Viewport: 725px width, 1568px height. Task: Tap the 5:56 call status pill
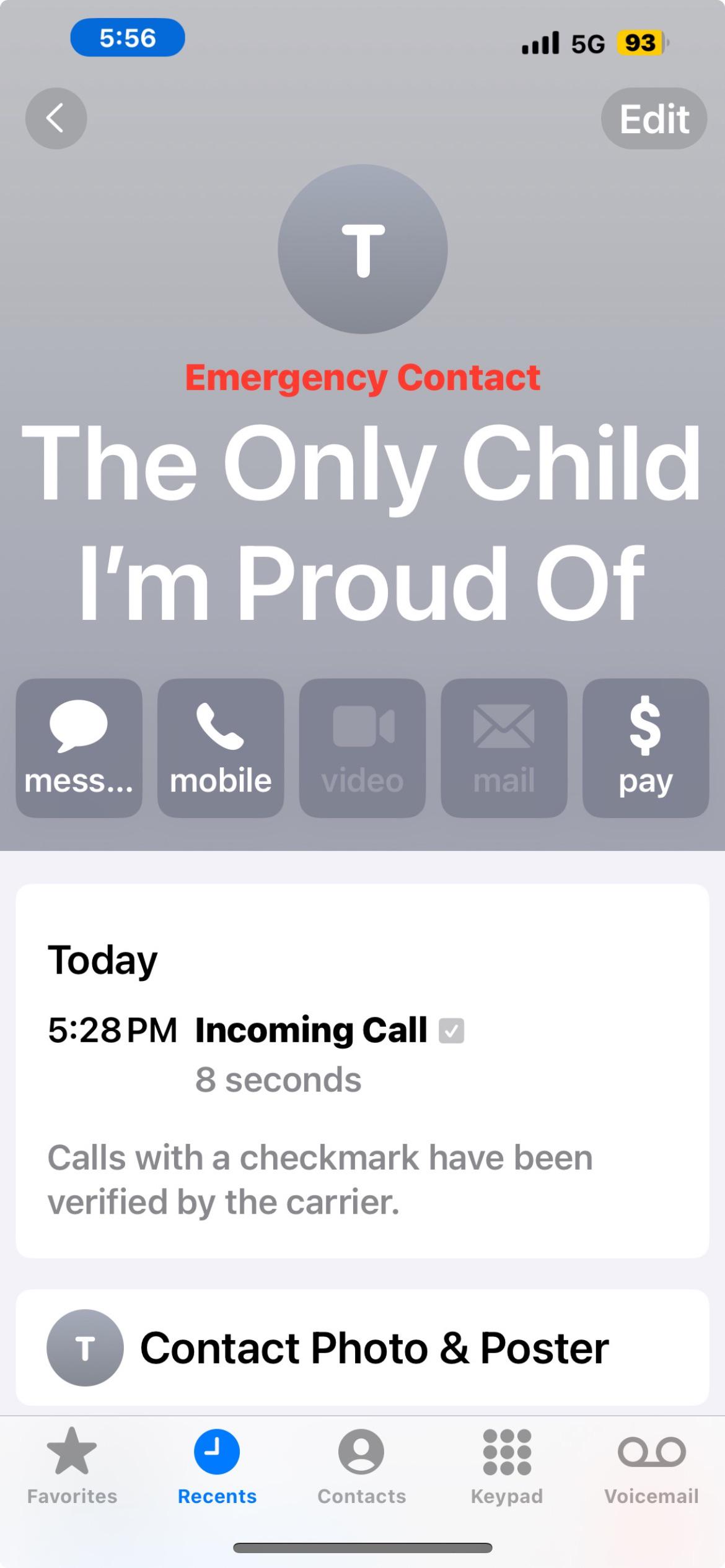[128, 38]
